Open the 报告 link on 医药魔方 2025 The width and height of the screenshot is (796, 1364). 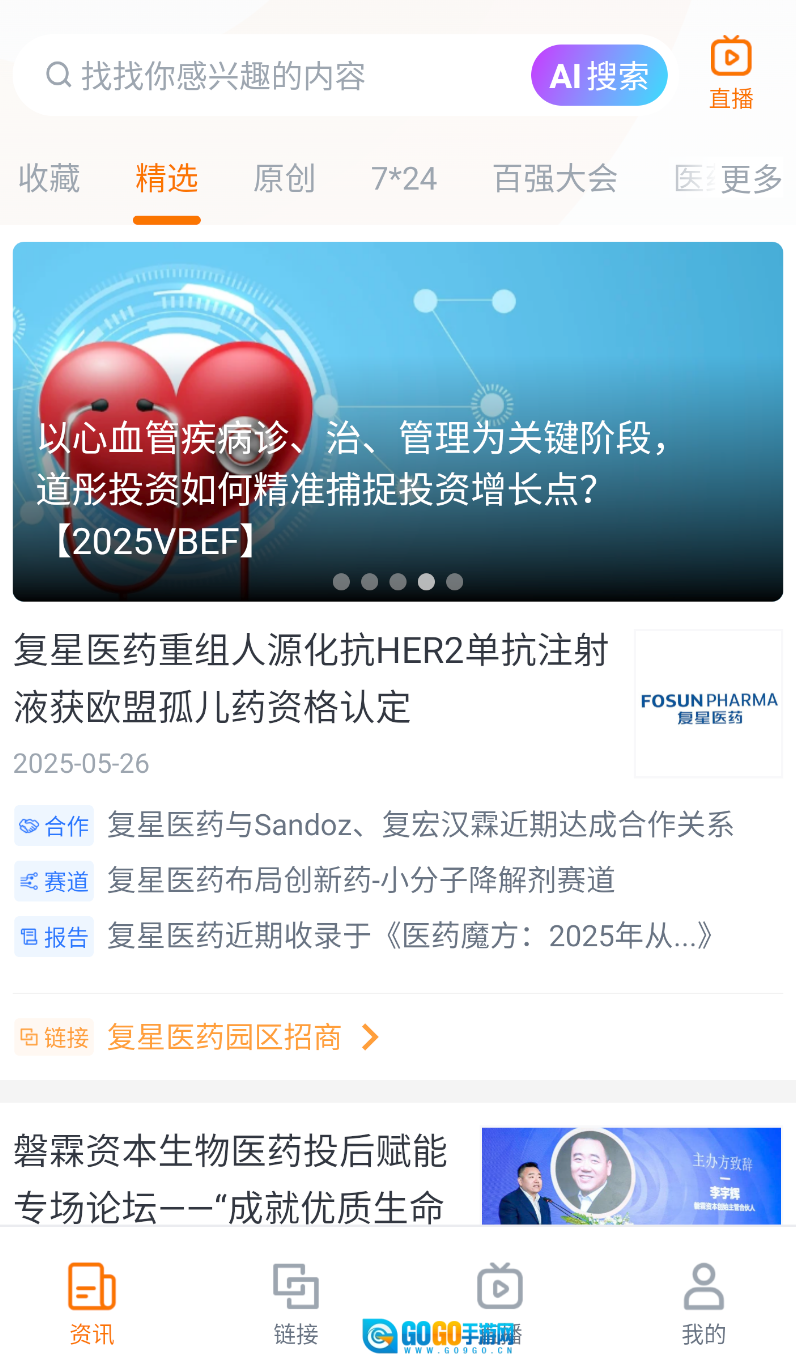pos(412,937)
